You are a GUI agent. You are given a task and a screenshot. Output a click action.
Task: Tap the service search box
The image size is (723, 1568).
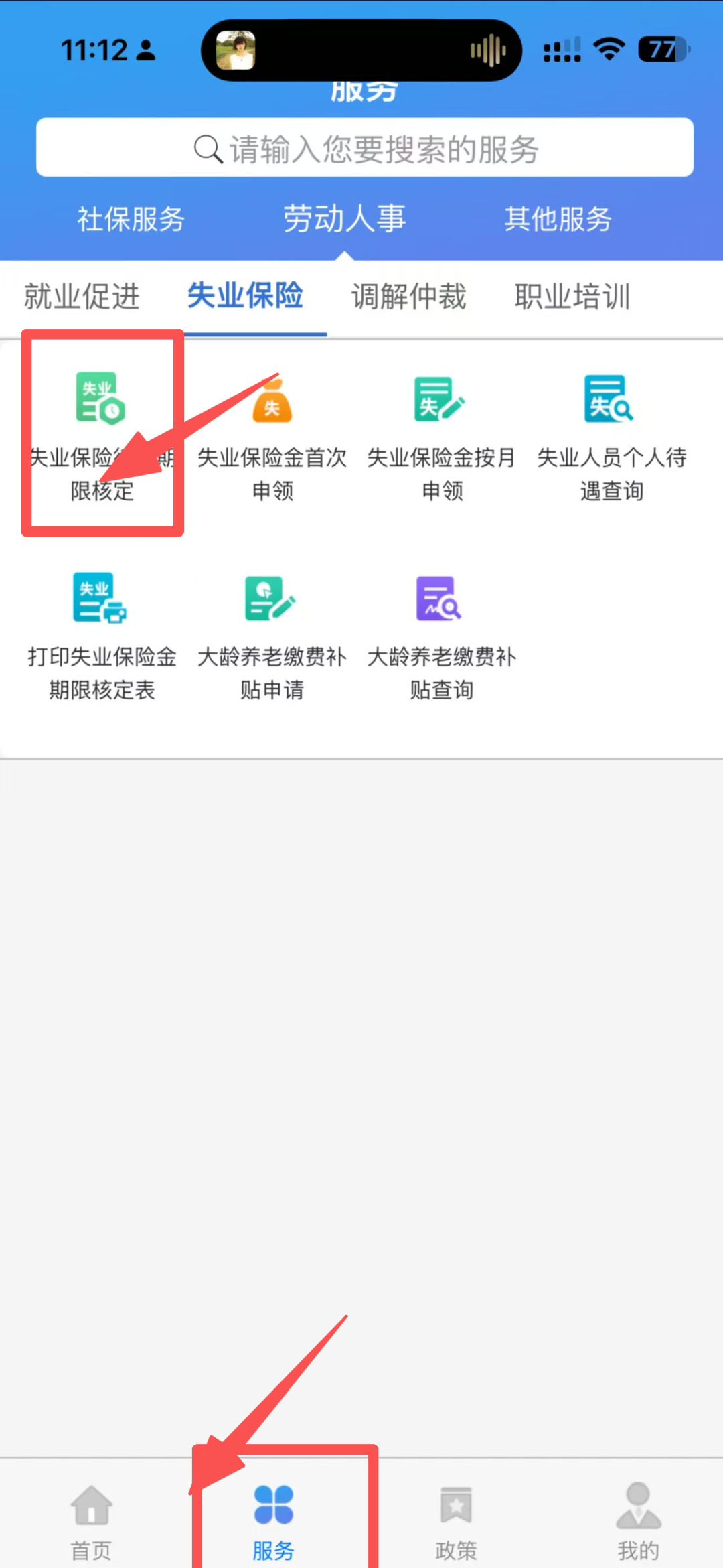(364, 147)
